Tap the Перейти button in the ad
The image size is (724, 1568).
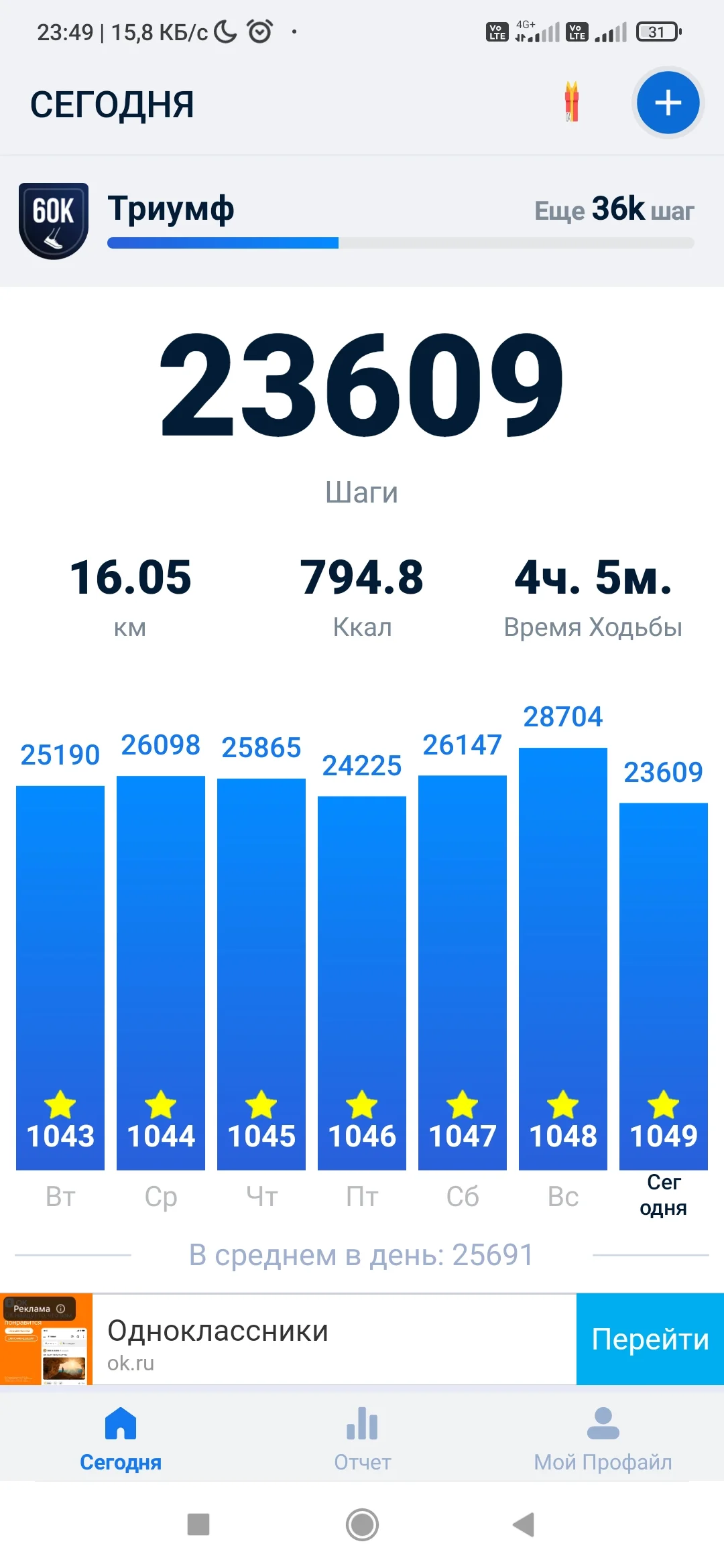650,1340
